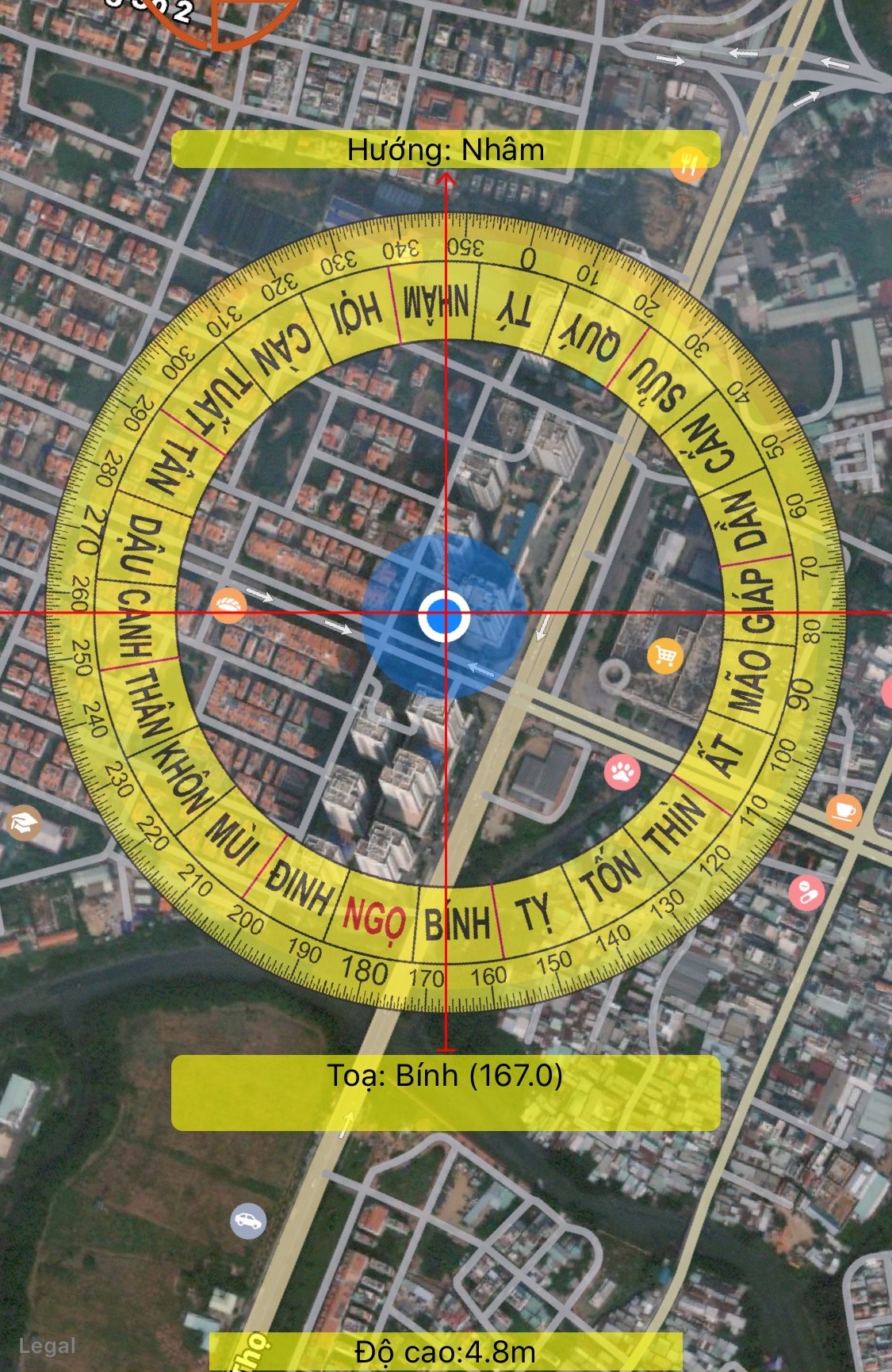Screen dimensions: 892x1372
Task: Tap the restaurant fork-and-knife map marker
Action: click(687, 164)
